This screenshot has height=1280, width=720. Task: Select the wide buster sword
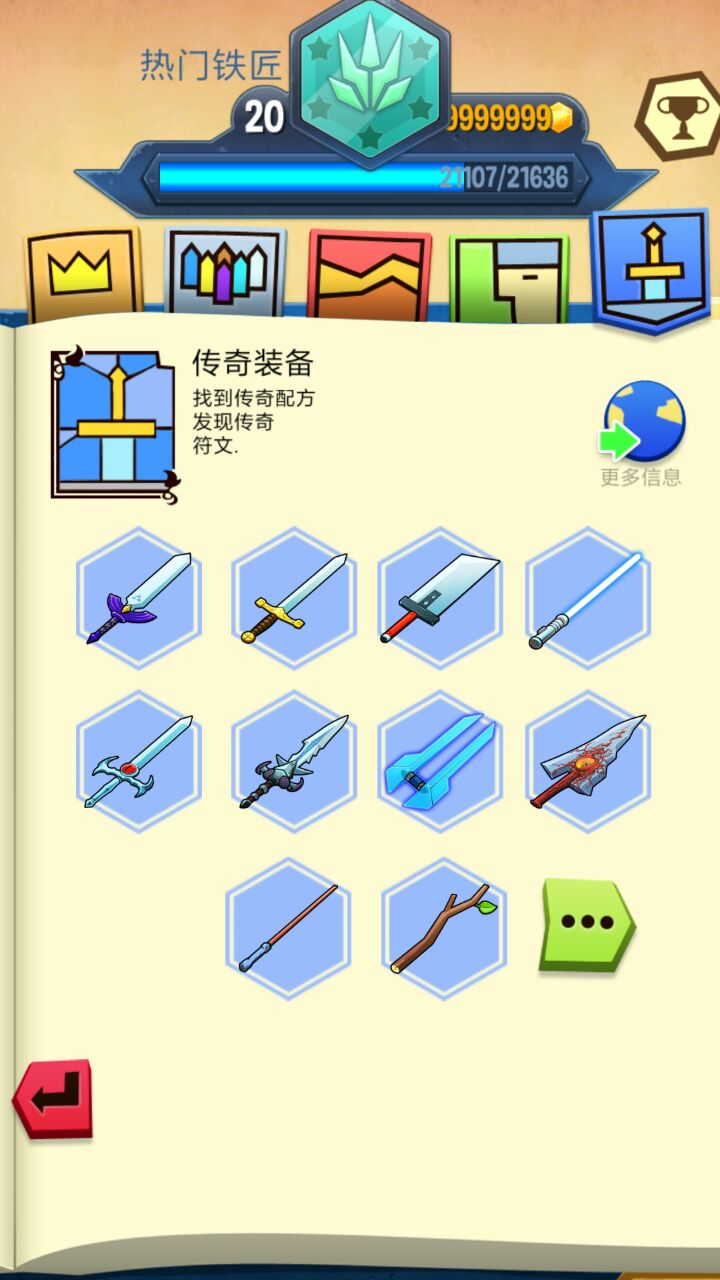coord(440,598)
